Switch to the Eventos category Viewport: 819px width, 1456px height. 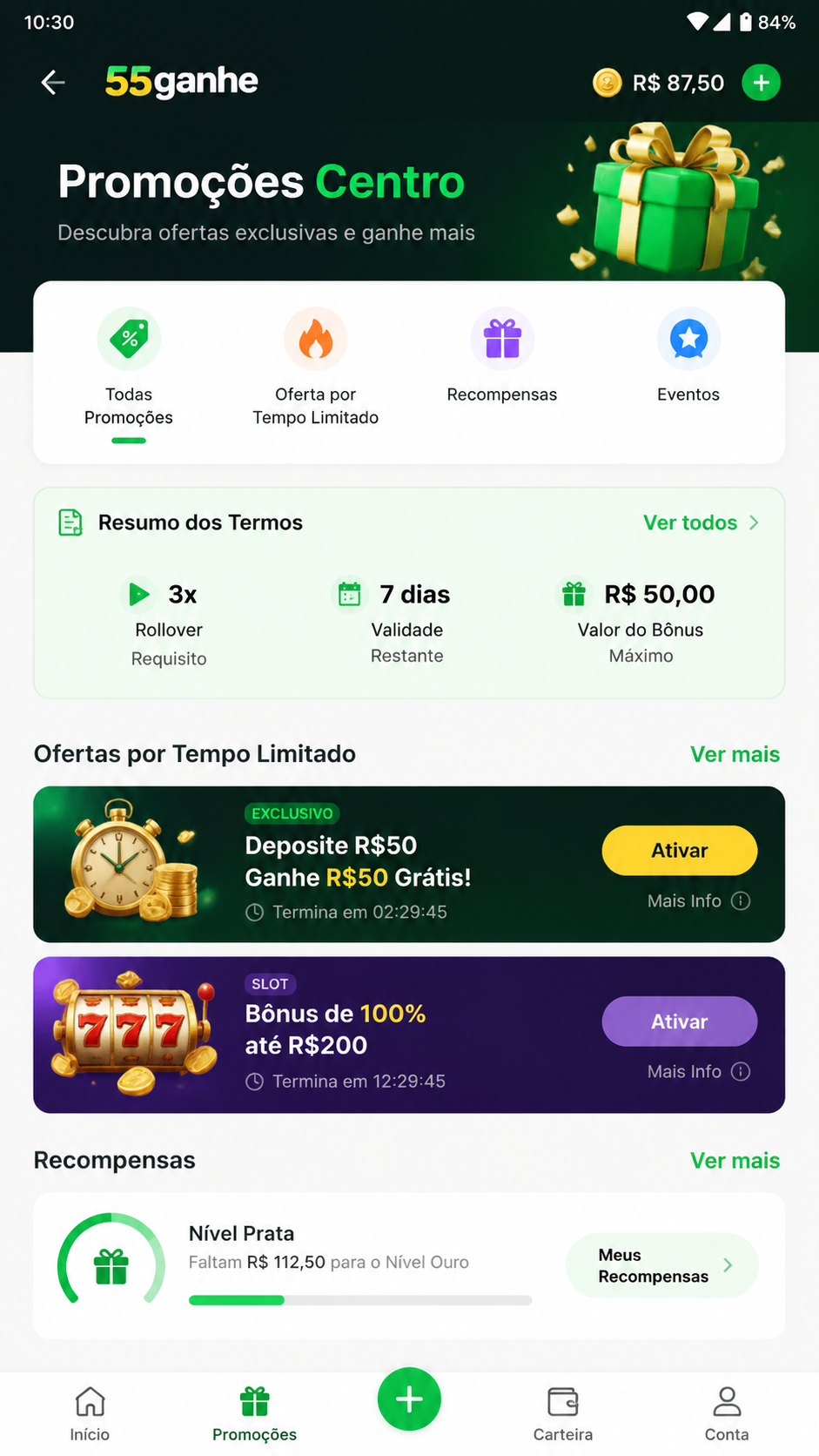pos(688,355)
